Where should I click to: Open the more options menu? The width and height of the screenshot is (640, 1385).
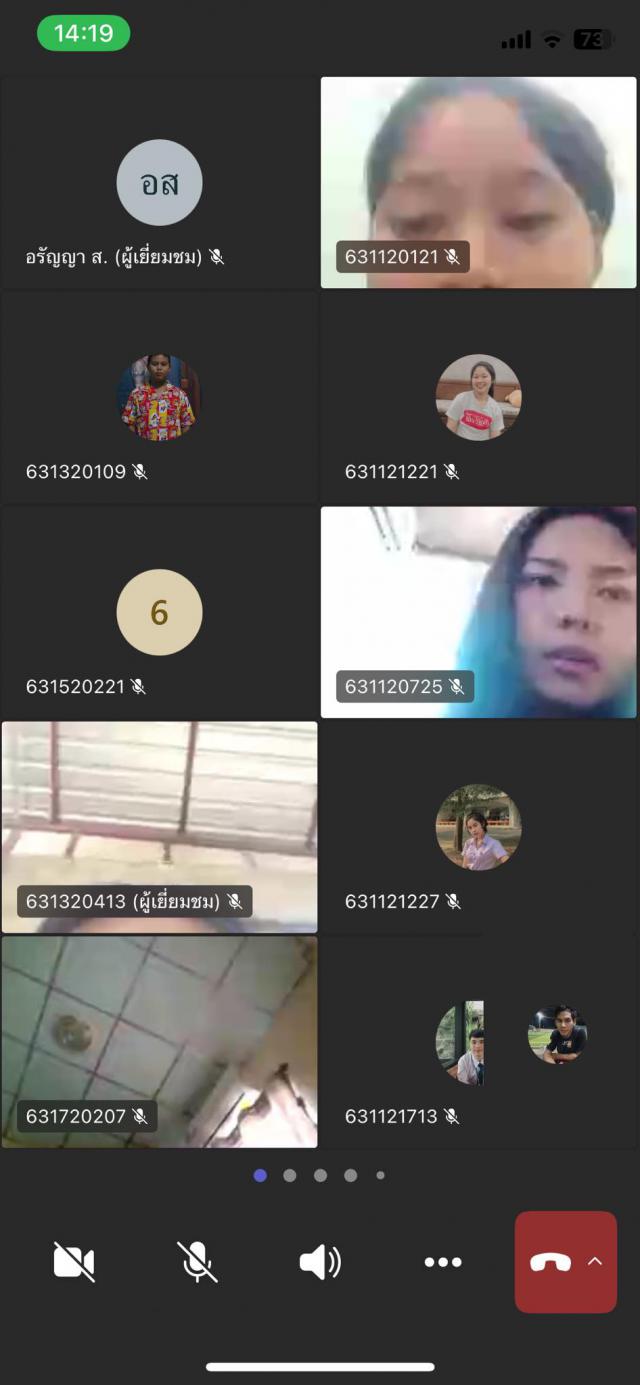click(x=443, y=1262)
